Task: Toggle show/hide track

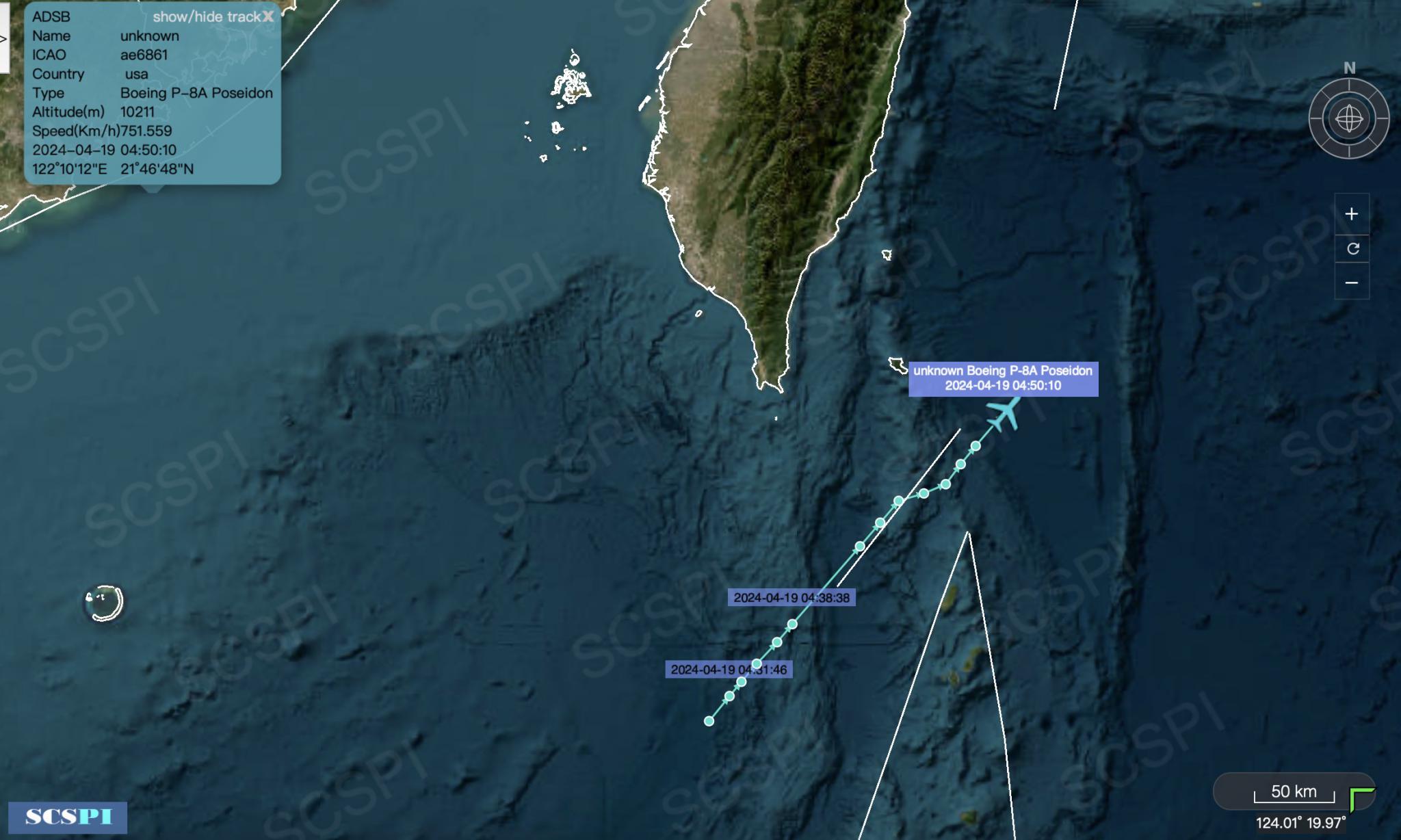Action: (x=206, y=16)
